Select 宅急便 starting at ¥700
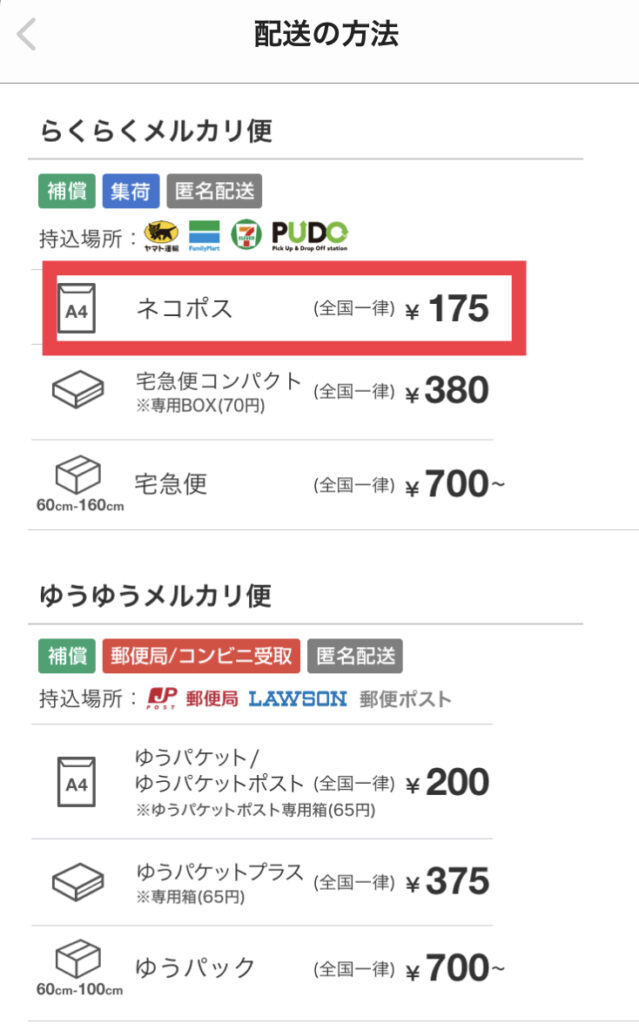This screenshot has height=1024, width=639. click(262, 485)
